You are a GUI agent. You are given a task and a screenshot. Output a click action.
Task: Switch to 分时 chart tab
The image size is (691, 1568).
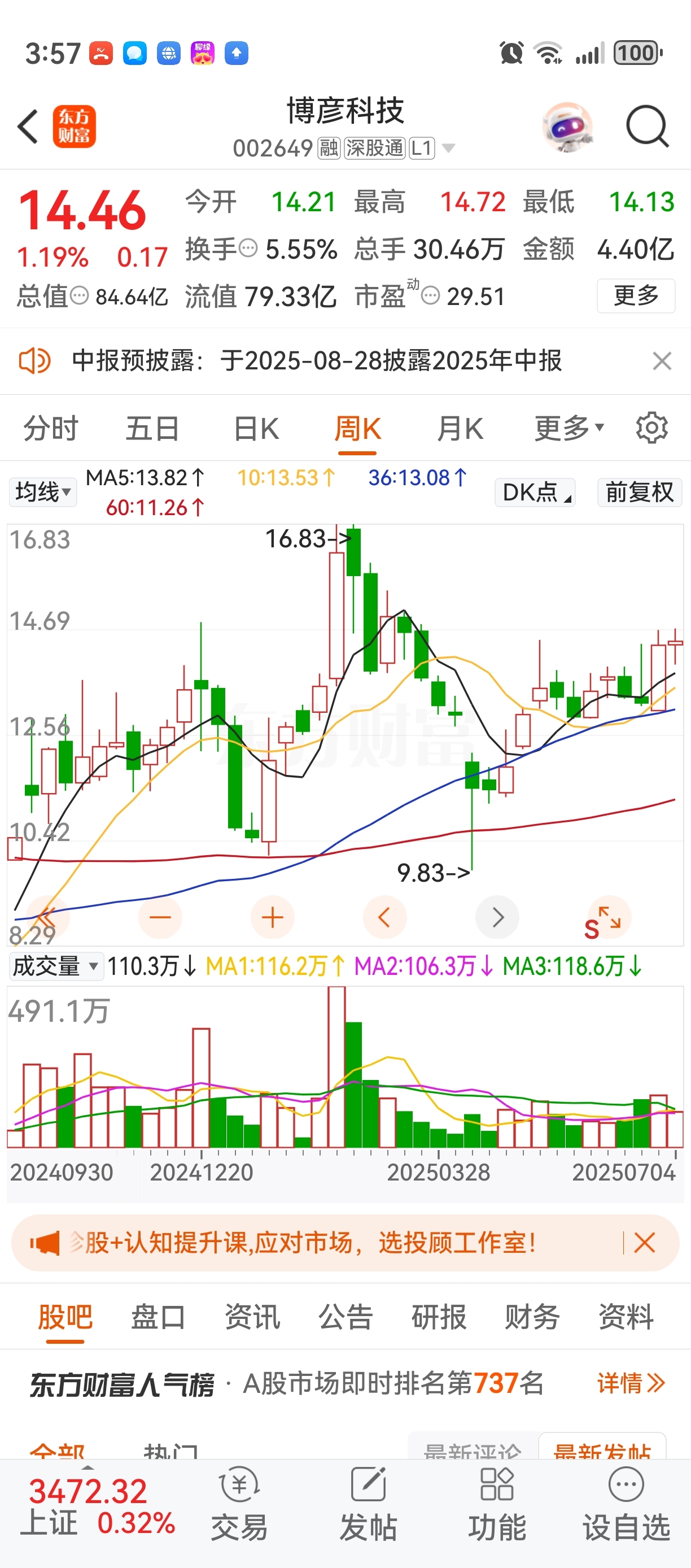point(51,429)
